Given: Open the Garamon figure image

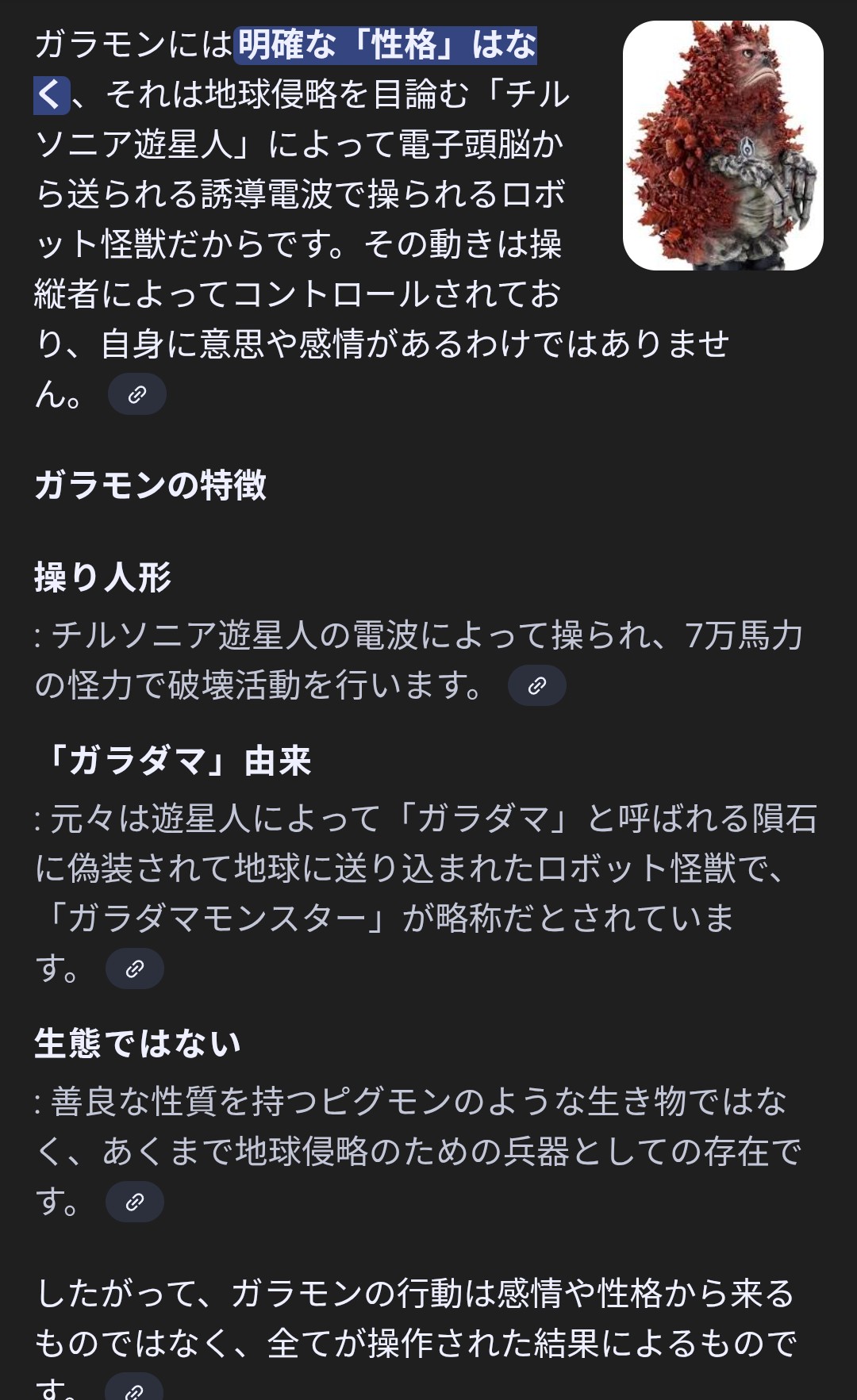Looking at the screenshot, I should click(722, 145).
